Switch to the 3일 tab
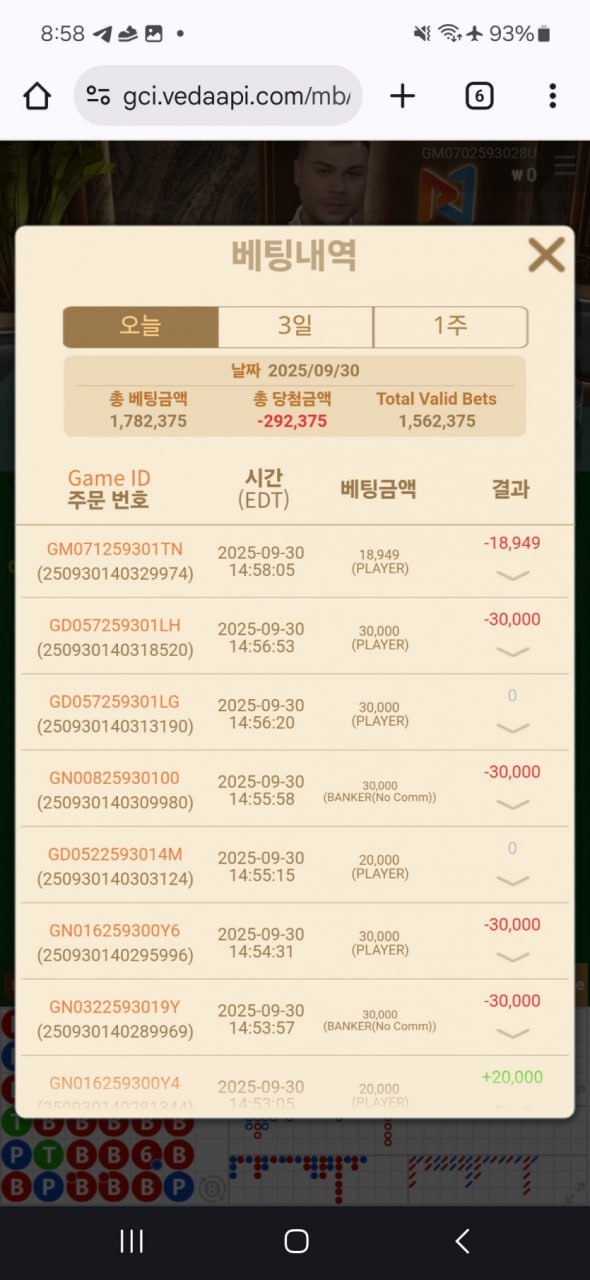This screenshot has height=1280, width=590. [x=295, y=326]
